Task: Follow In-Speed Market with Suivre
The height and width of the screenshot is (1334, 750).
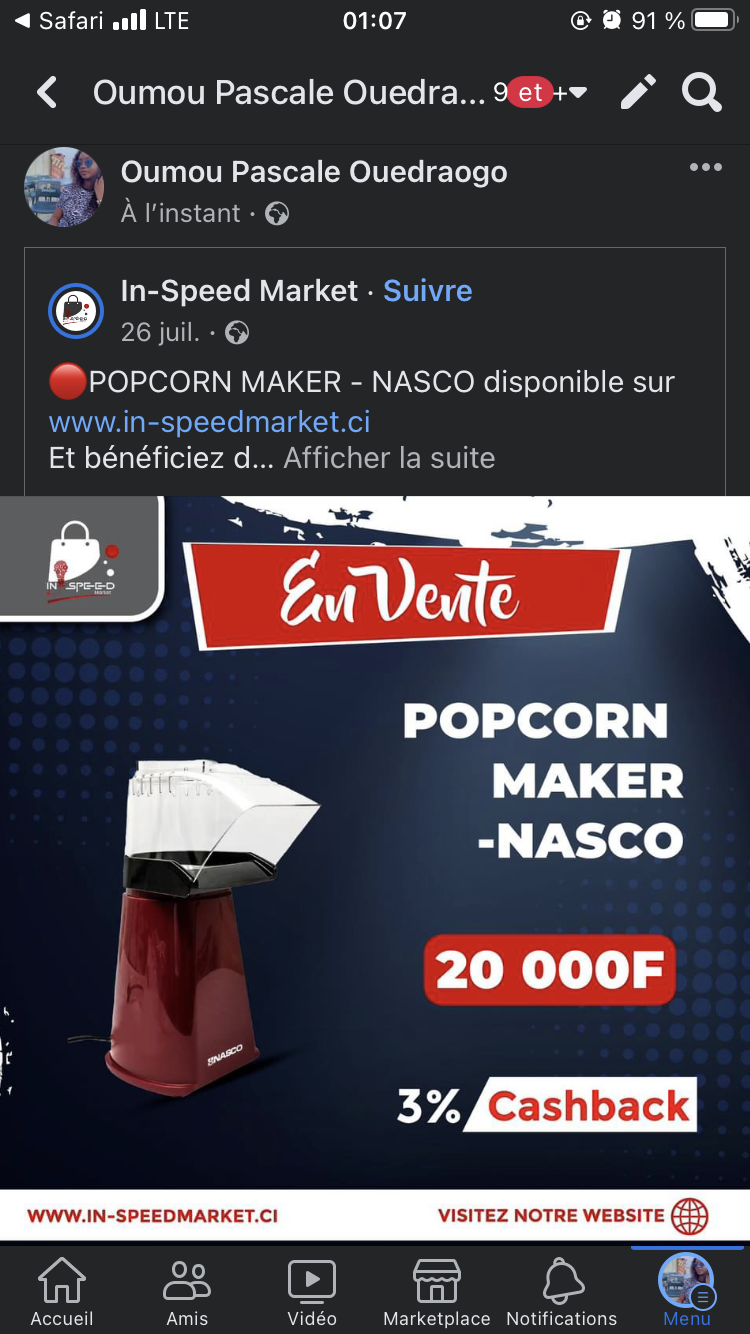Action: click(x=427, y=291)
